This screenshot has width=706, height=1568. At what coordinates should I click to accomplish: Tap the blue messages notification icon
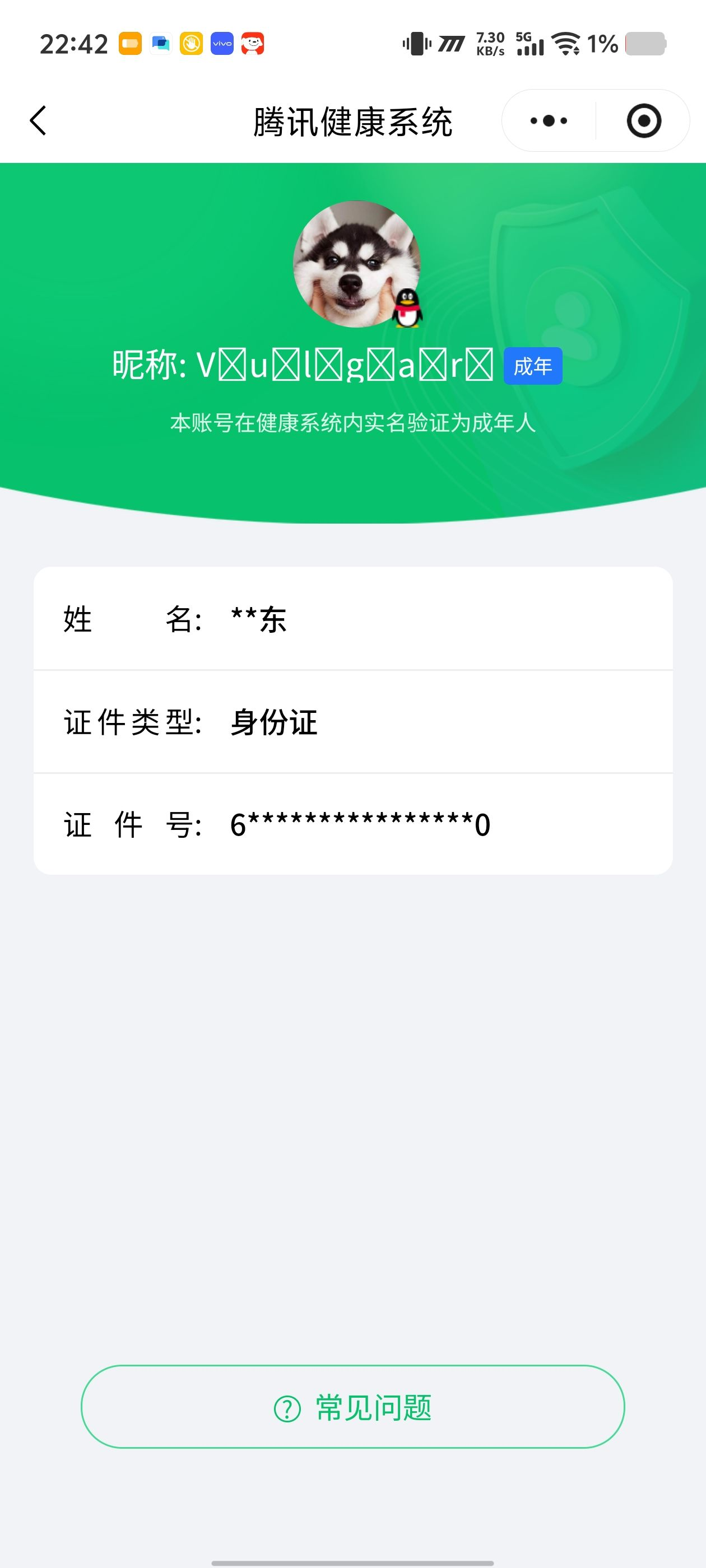pos(160,43)
